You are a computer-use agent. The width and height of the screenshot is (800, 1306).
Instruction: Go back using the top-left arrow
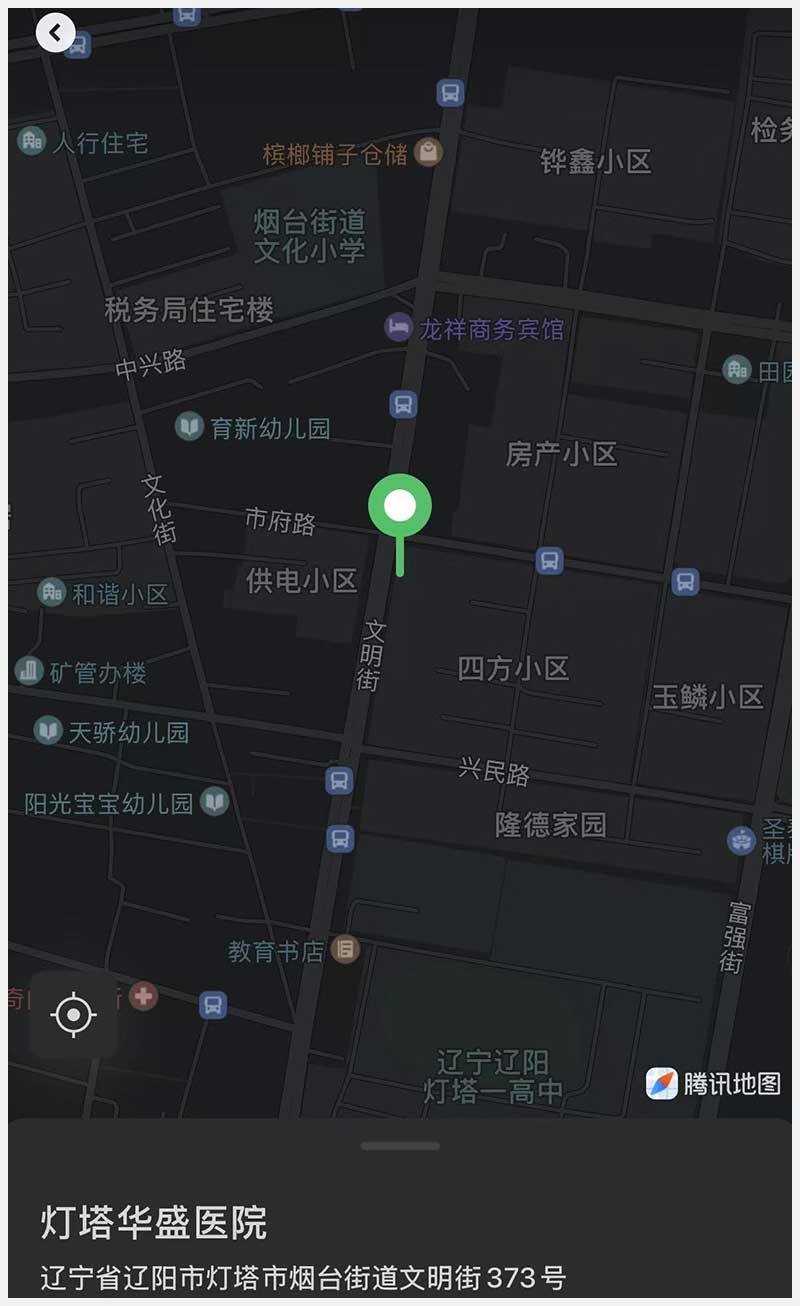[x=55, y=32]
